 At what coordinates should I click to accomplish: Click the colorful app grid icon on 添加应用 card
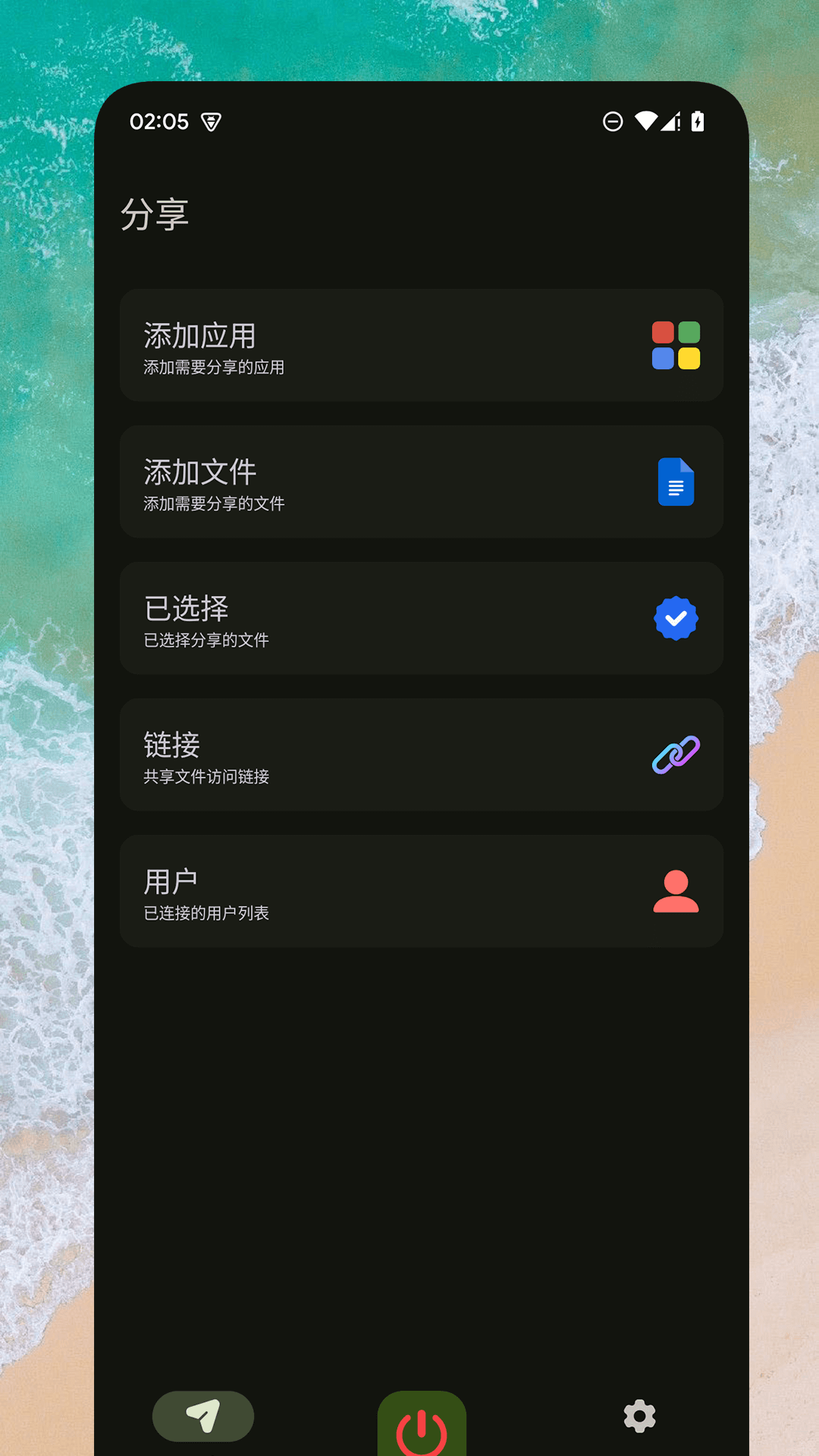[x=675, y=345]
